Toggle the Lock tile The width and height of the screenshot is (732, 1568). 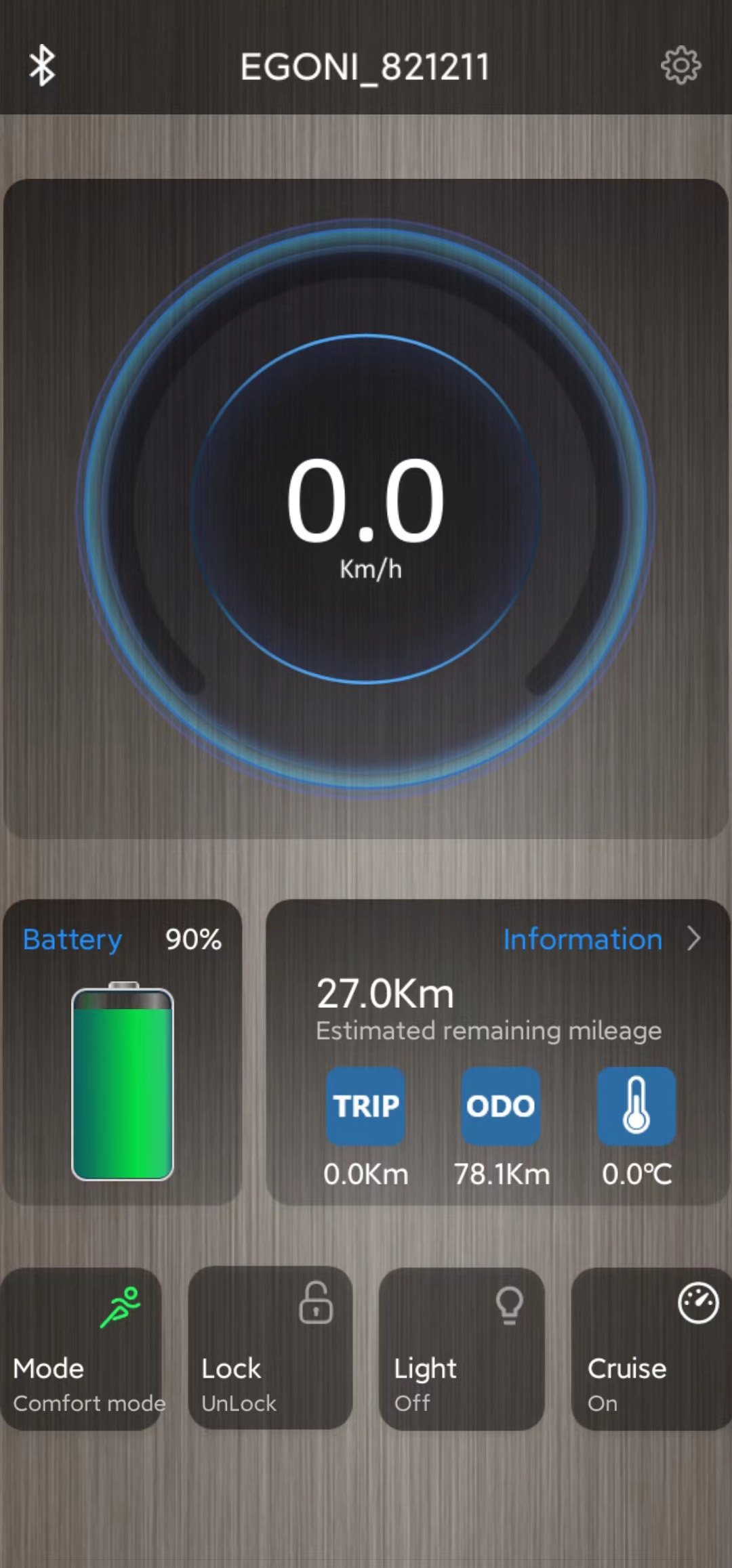270,1349
